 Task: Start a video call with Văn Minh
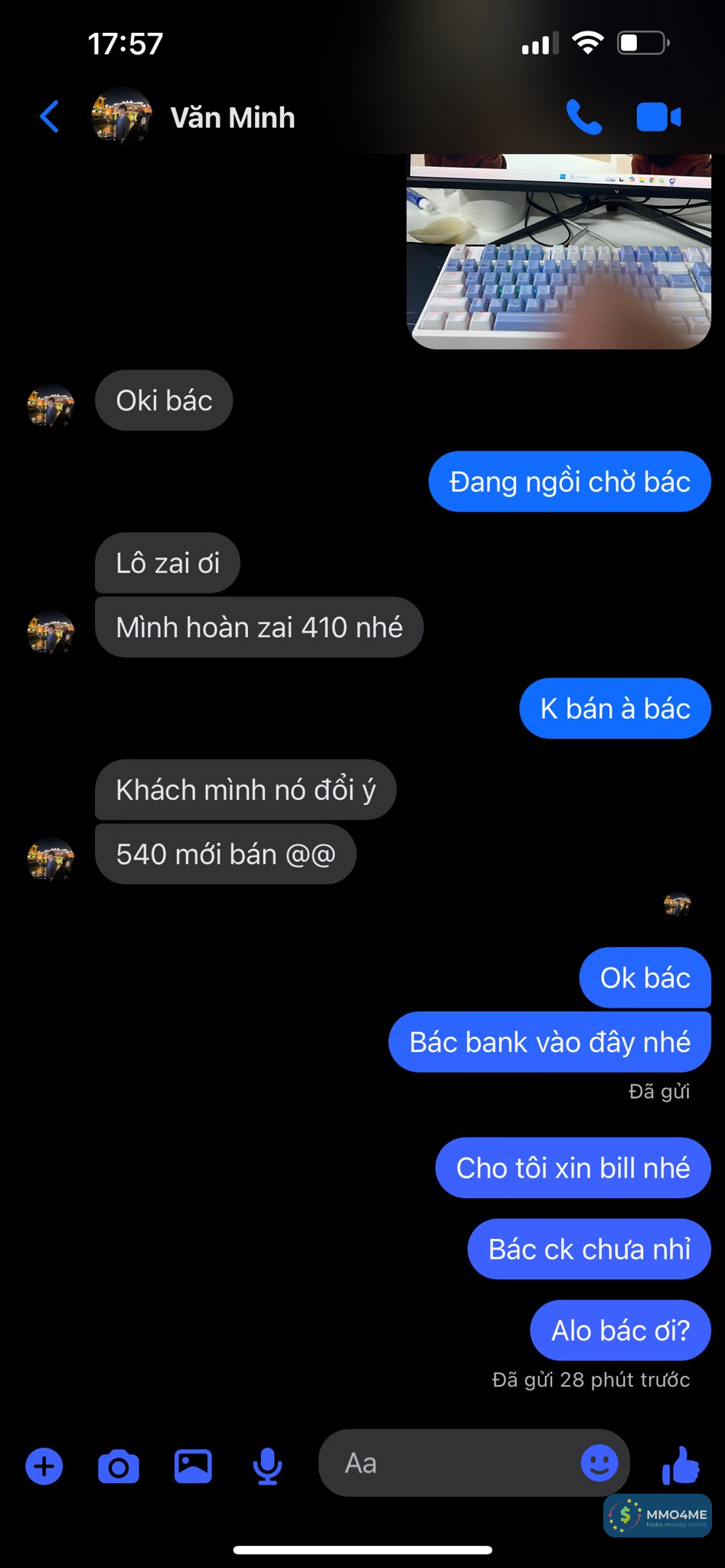pyautogui.click(x=658, y=117)
